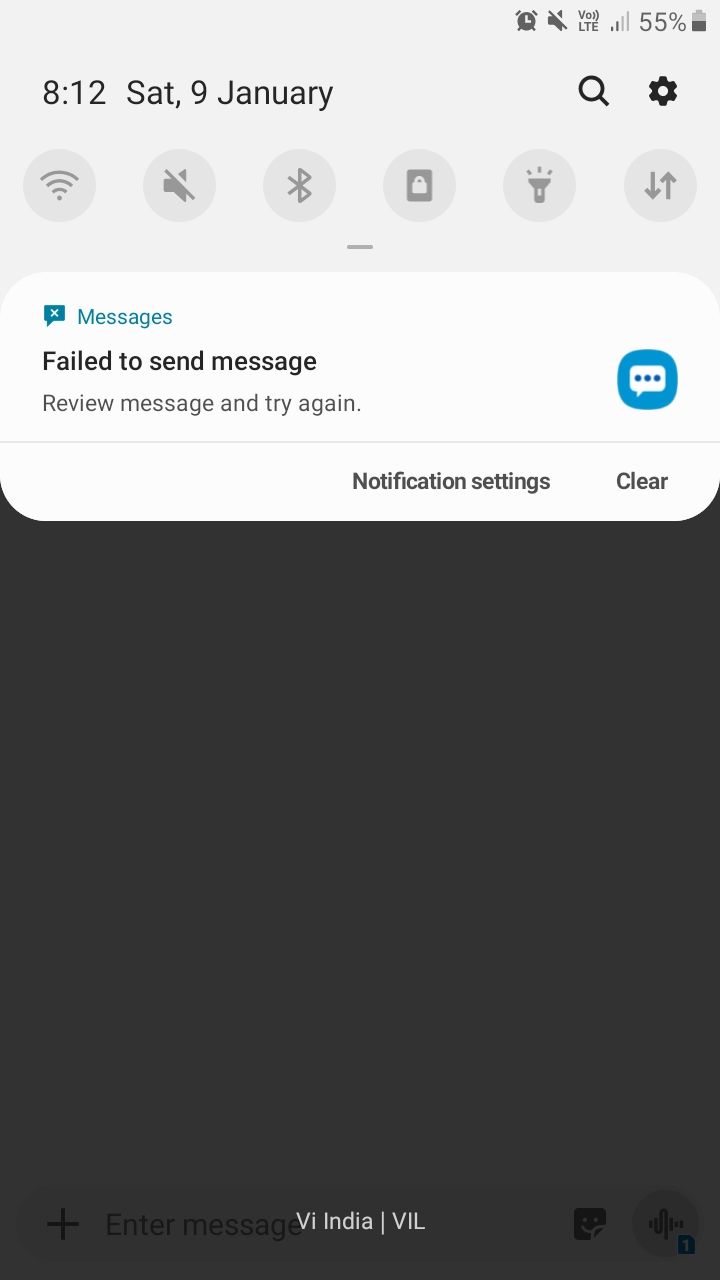Image resolution: width=720 pixels, height=1280 pixels.
Task: Open the notification panel search
Action: pyautogui.click(x=593, y=92)
